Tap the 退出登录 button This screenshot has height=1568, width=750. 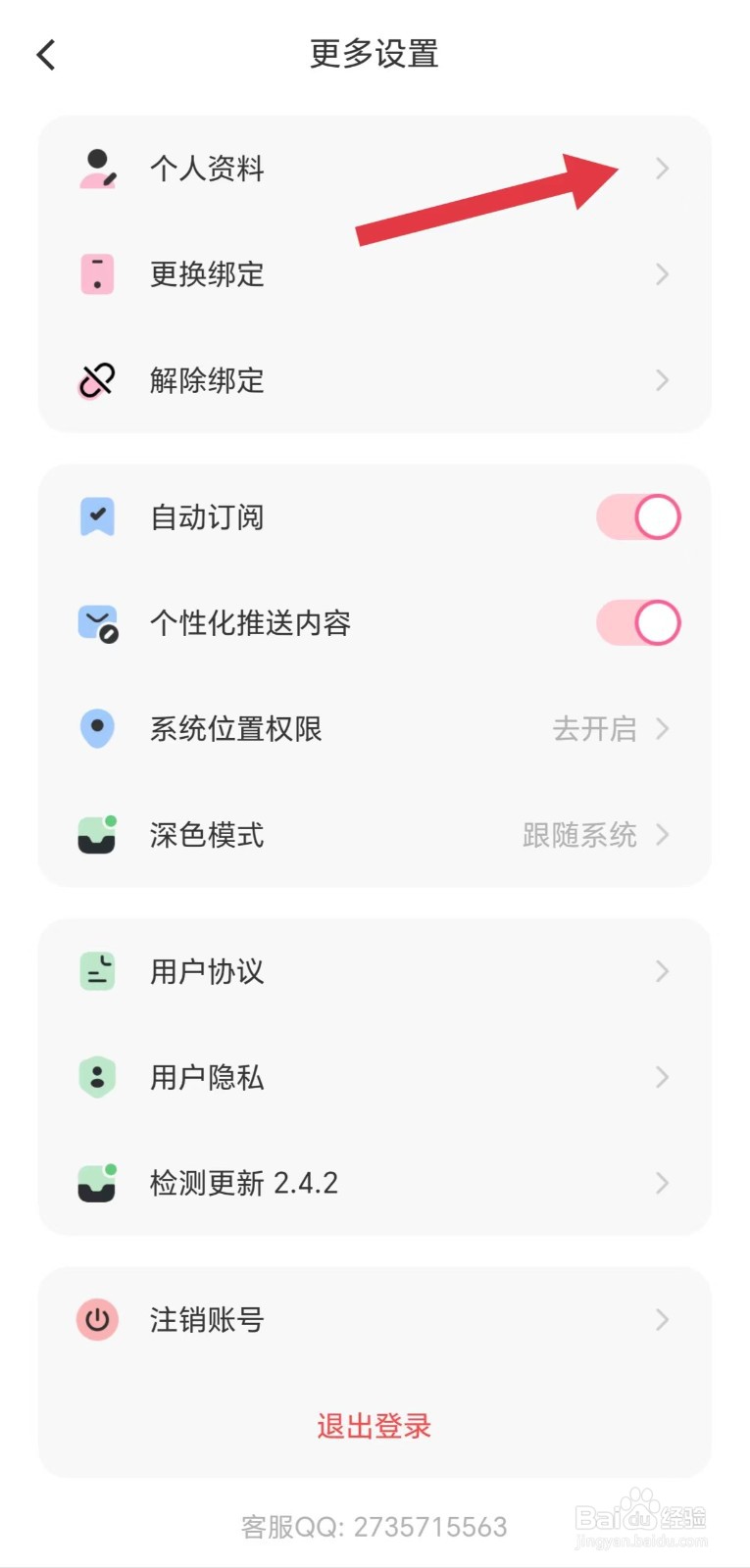(373, 1426)
